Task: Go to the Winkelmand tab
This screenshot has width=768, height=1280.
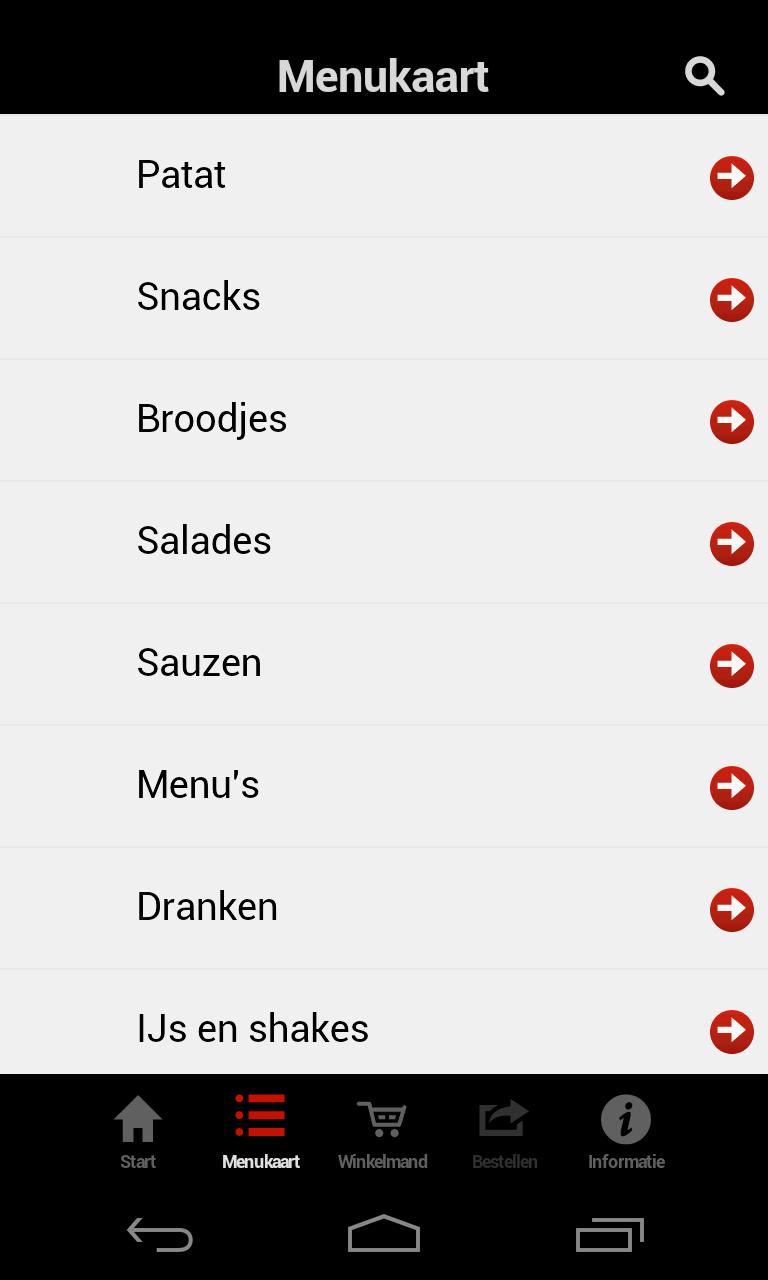Action: tap(383, 1132)
